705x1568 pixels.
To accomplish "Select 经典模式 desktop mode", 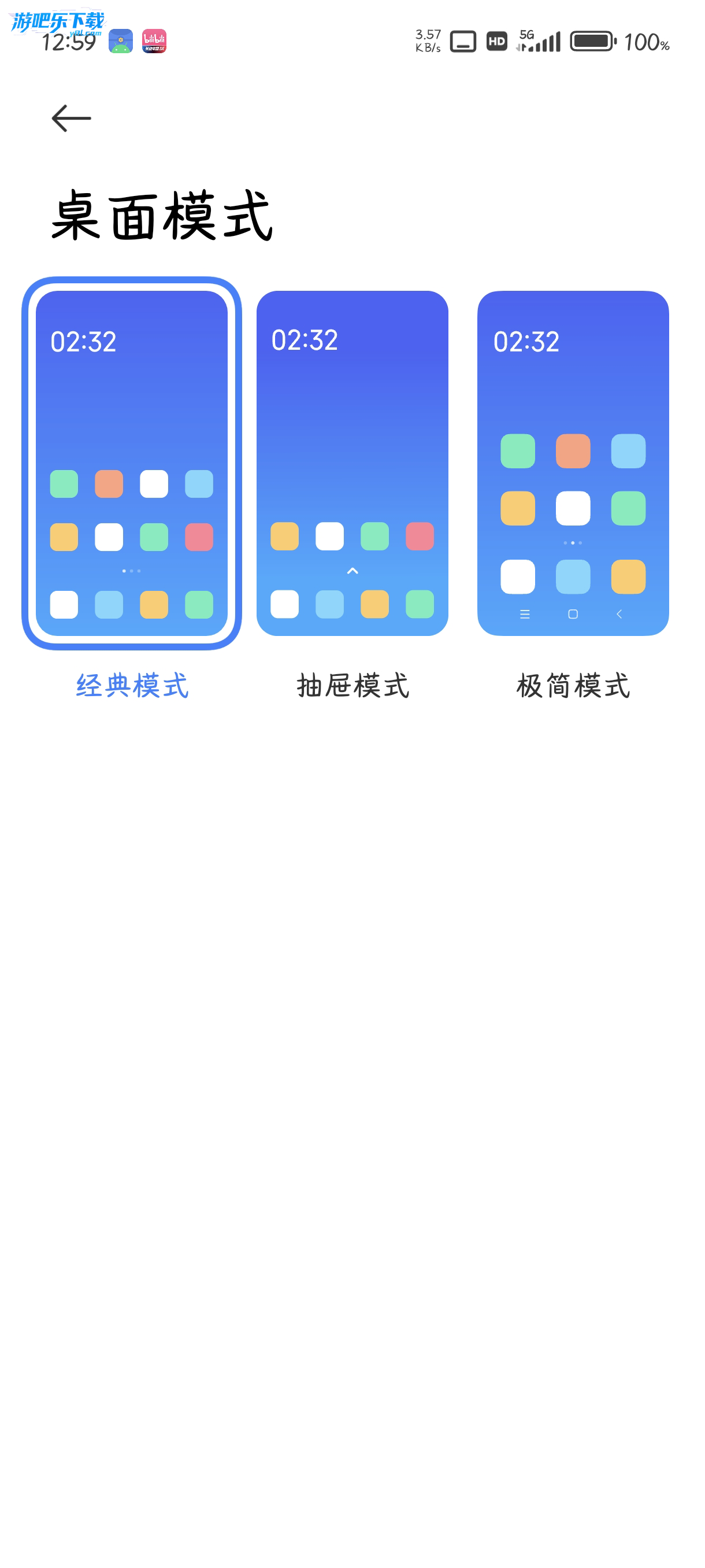I will 131,463.
